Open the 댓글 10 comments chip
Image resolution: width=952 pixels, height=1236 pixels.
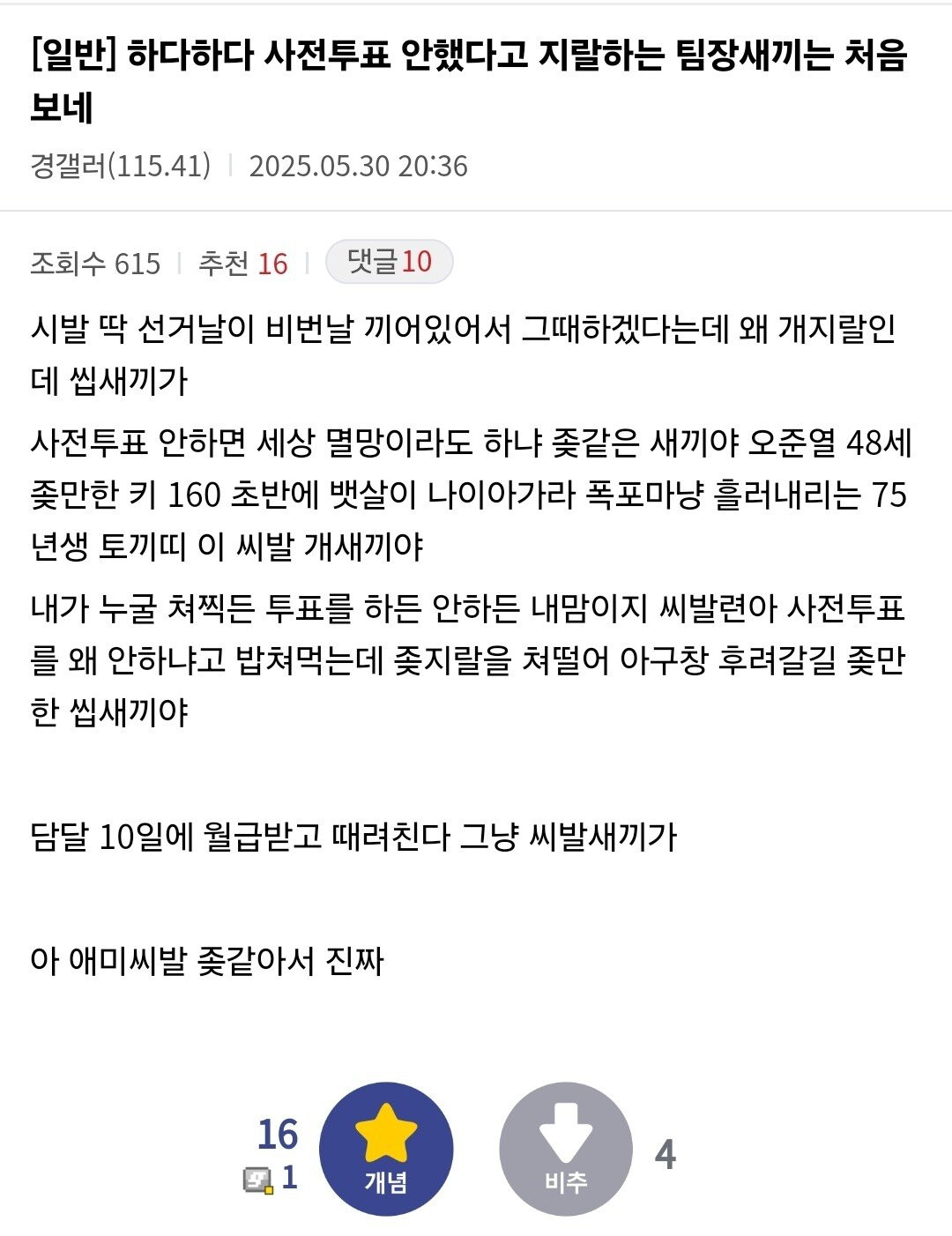click(389, 262)
